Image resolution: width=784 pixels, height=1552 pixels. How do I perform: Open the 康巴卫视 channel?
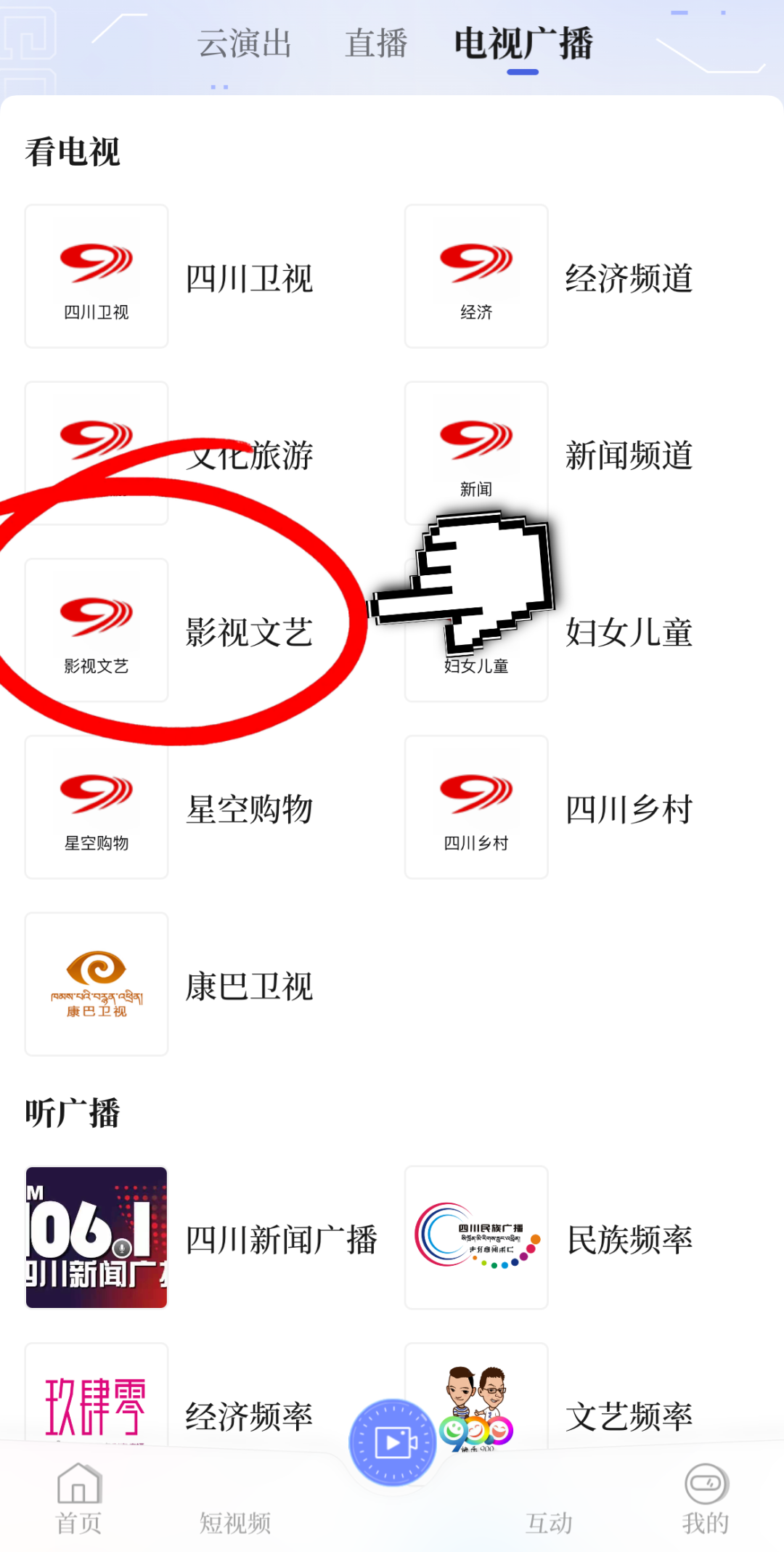(x=97, y=984)
